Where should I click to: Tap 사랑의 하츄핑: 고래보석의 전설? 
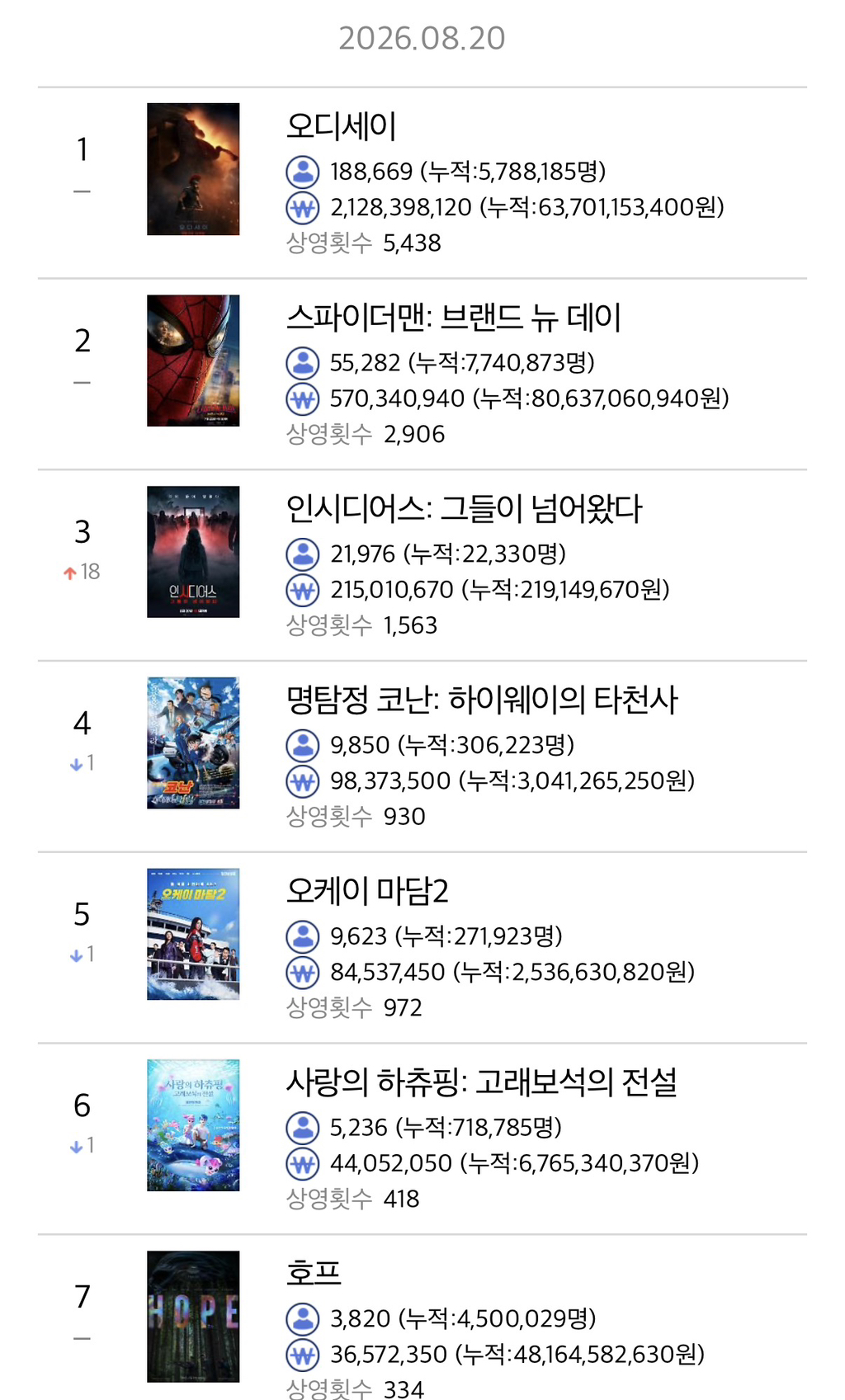point(422,1139)
